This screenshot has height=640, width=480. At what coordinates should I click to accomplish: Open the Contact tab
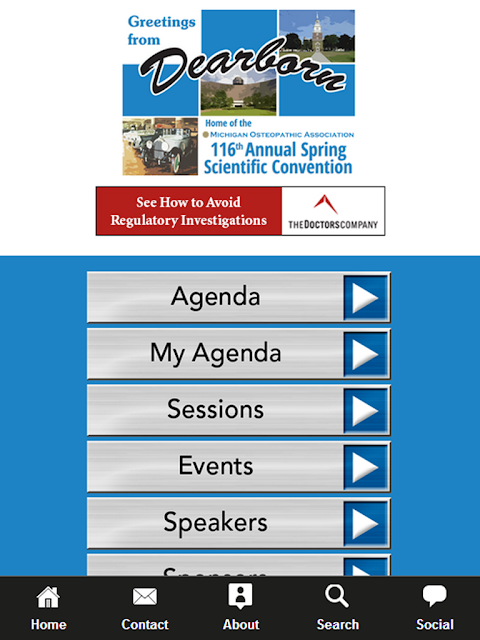point(145,608)
